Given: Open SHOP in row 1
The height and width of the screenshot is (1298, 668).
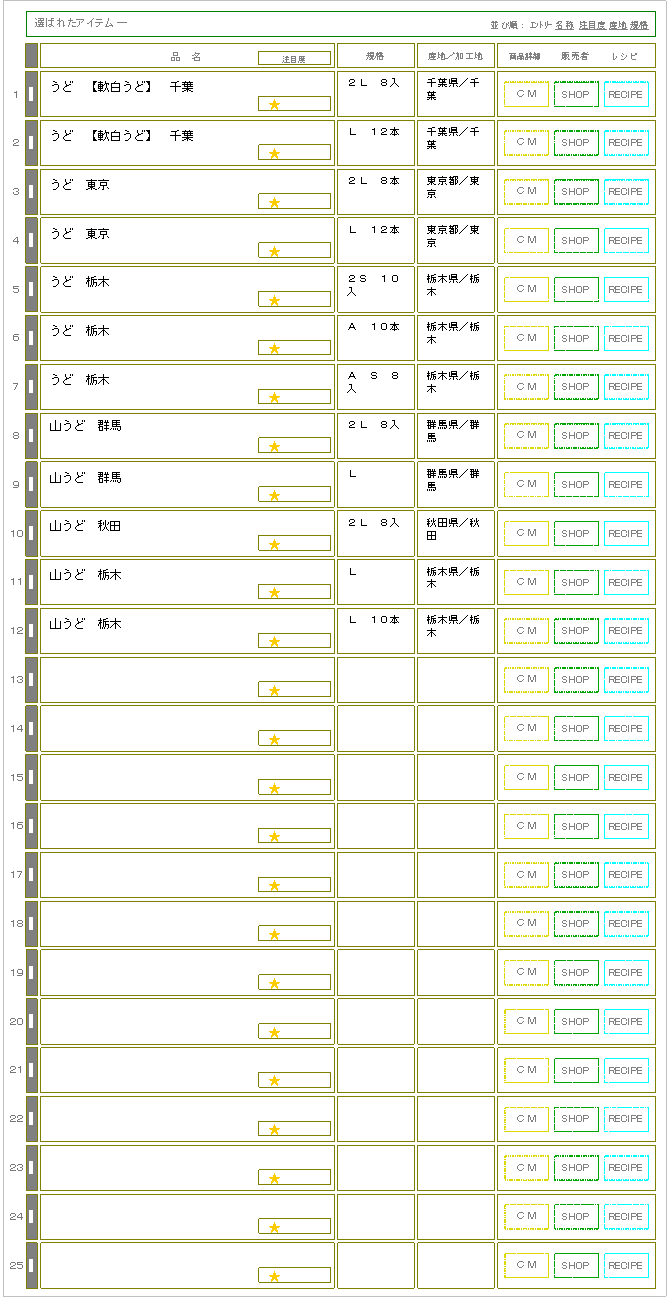Looking at the screenshot, I should pyautogui.click(x=576, y=94).
